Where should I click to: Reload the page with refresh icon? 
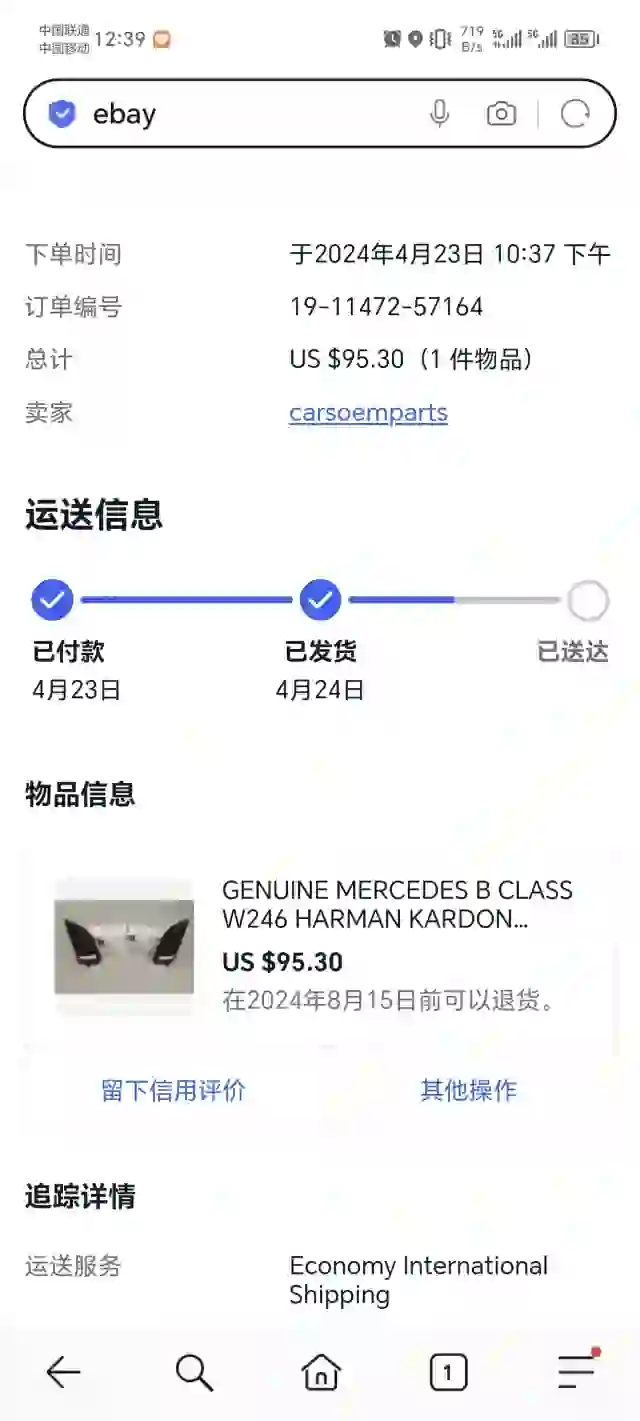(575, 114)
